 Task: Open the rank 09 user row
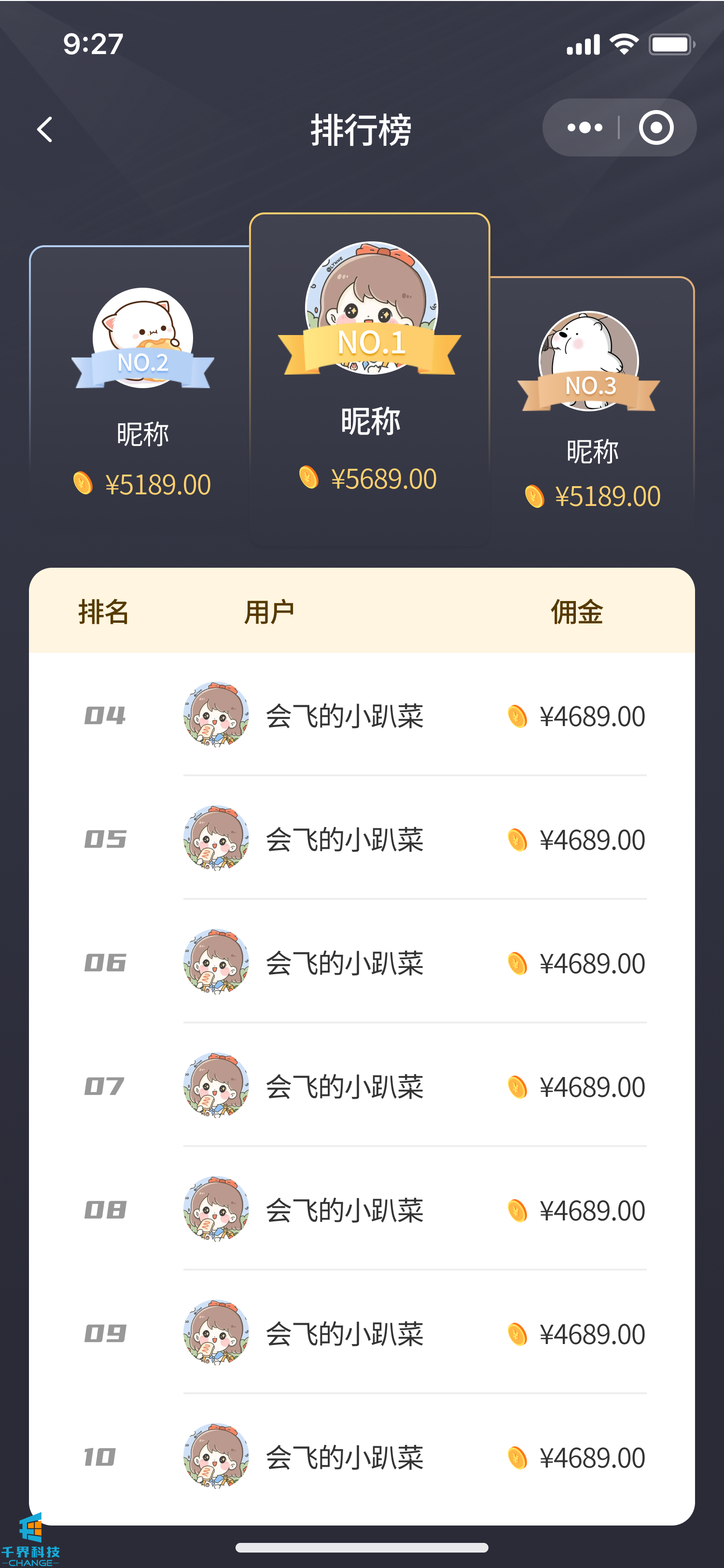[x=362, y=1334]
